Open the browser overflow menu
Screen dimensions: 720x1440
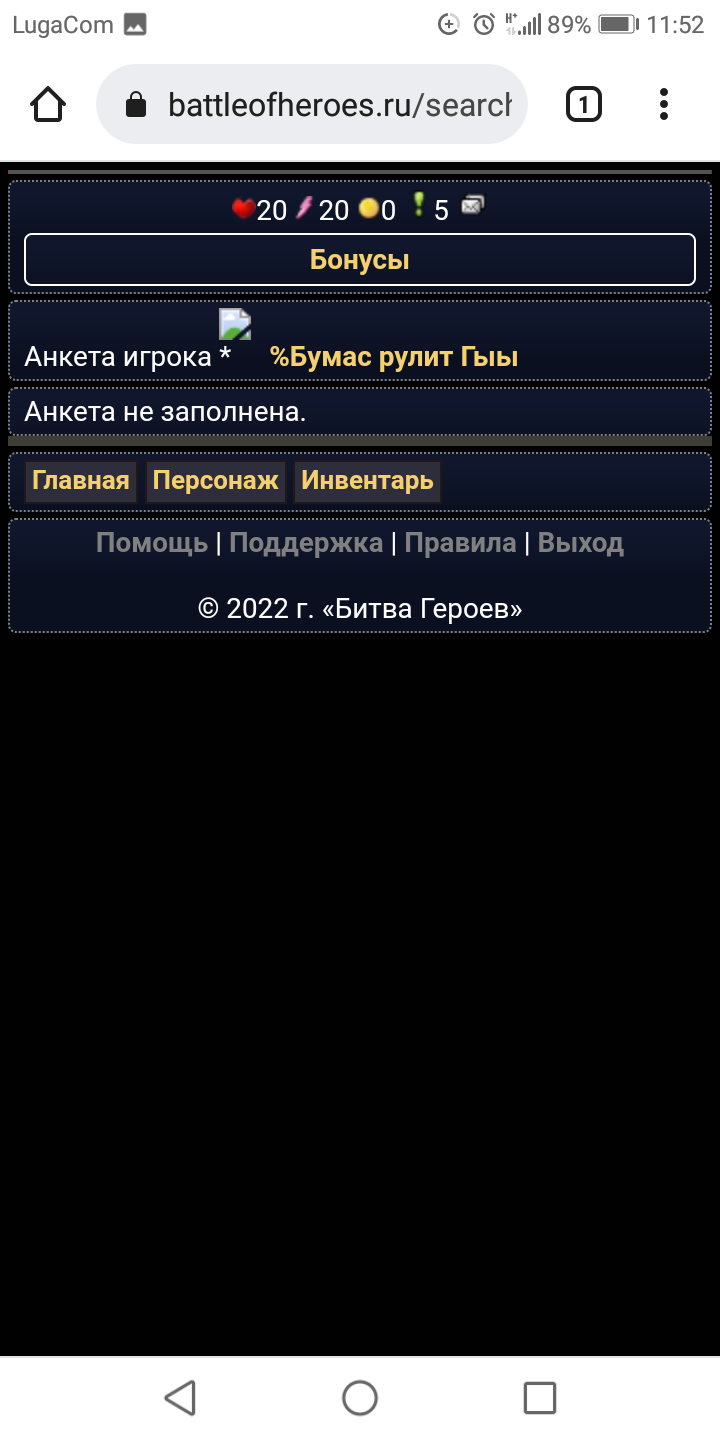[664, 104]
